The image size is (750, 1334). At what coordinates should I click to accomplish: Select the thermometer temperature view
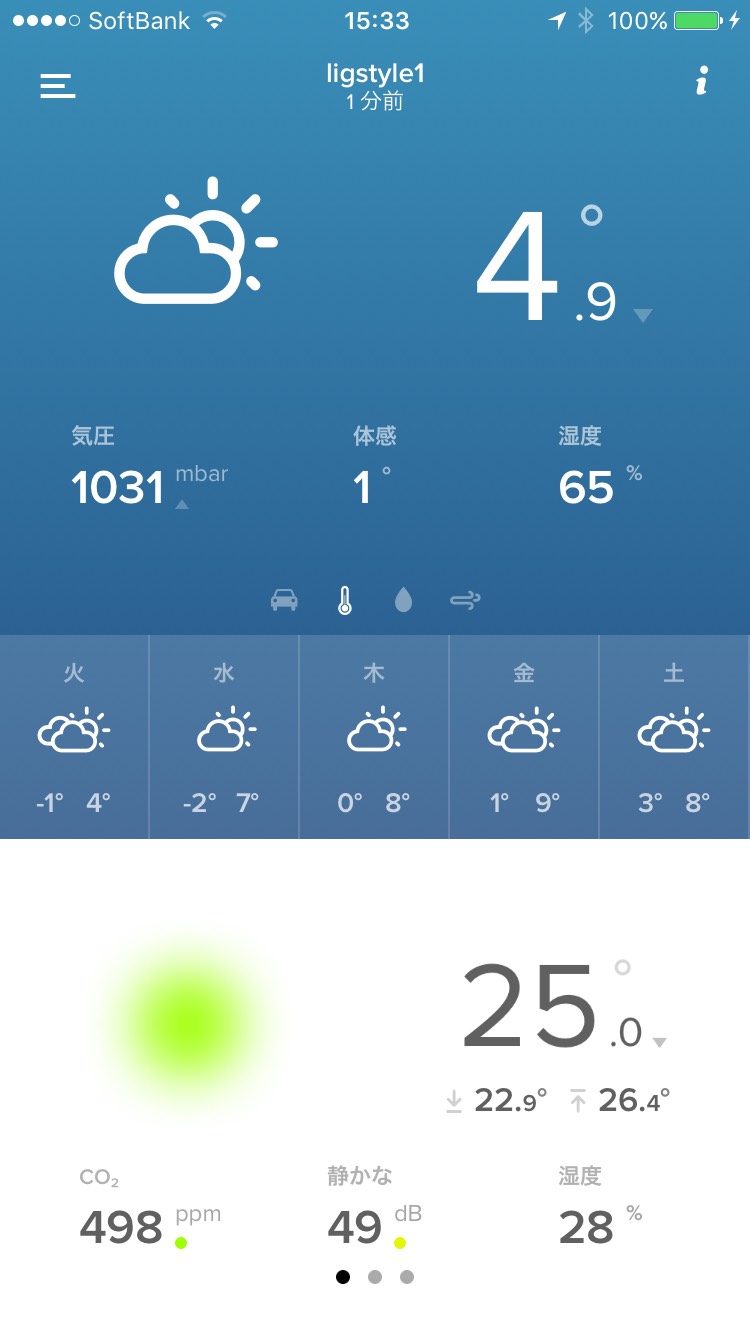coord(345,600)
